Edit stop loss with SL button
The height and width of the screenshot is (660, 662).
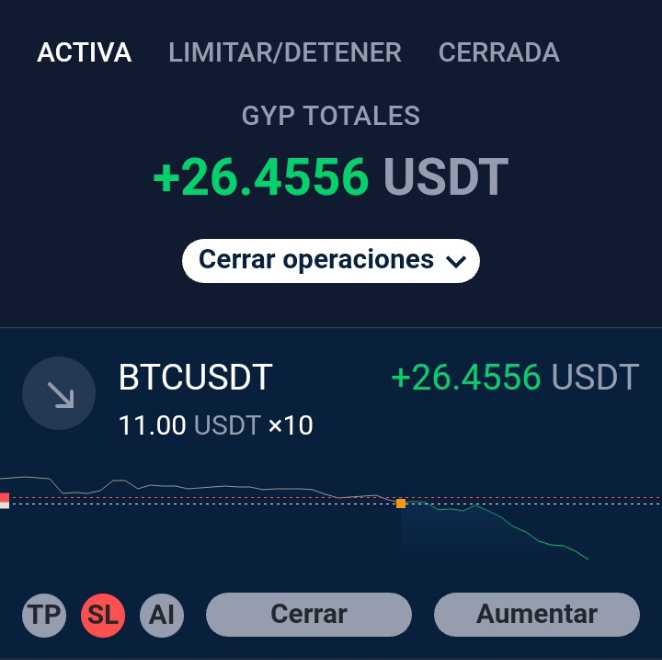click(x=103, y=614)
